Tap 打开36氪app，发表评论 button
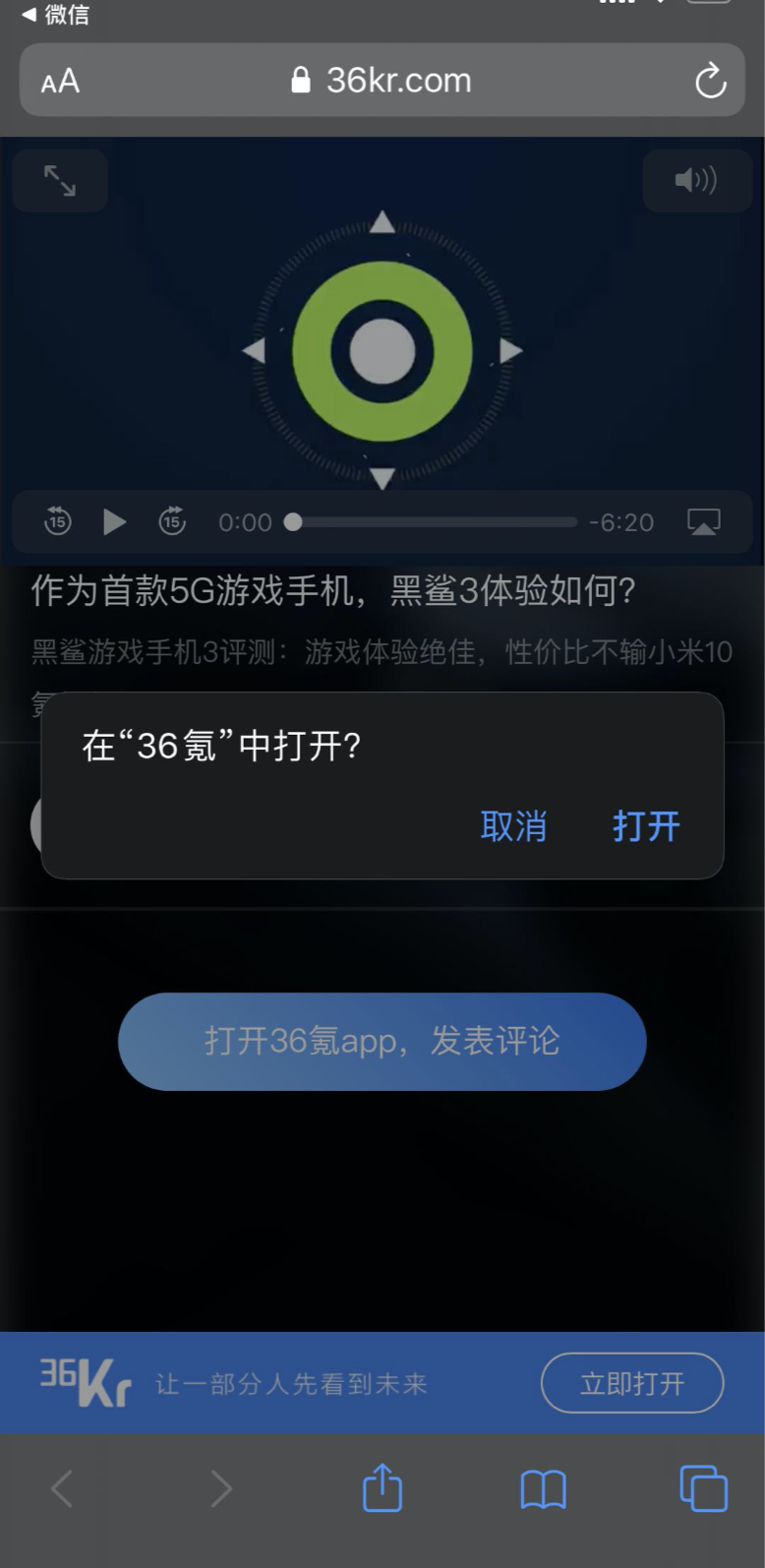This screenshot has height=1568, width=765. point(382,1041)
